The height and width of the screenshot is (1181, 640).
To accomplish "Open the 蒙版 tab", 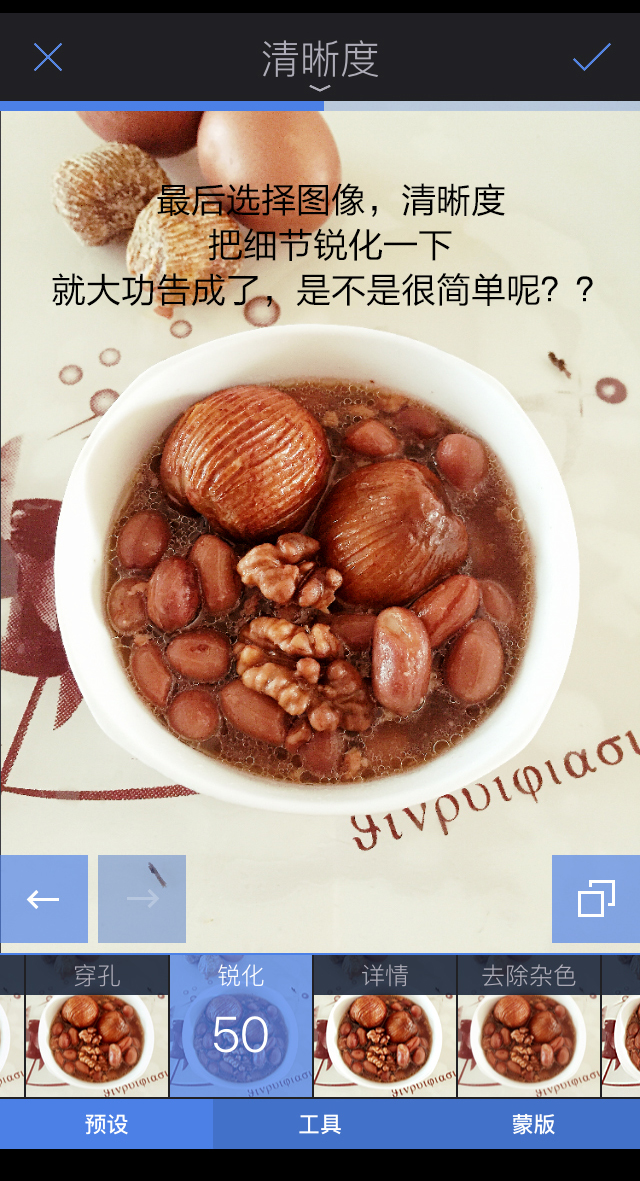I will [x=533, y=1124].
